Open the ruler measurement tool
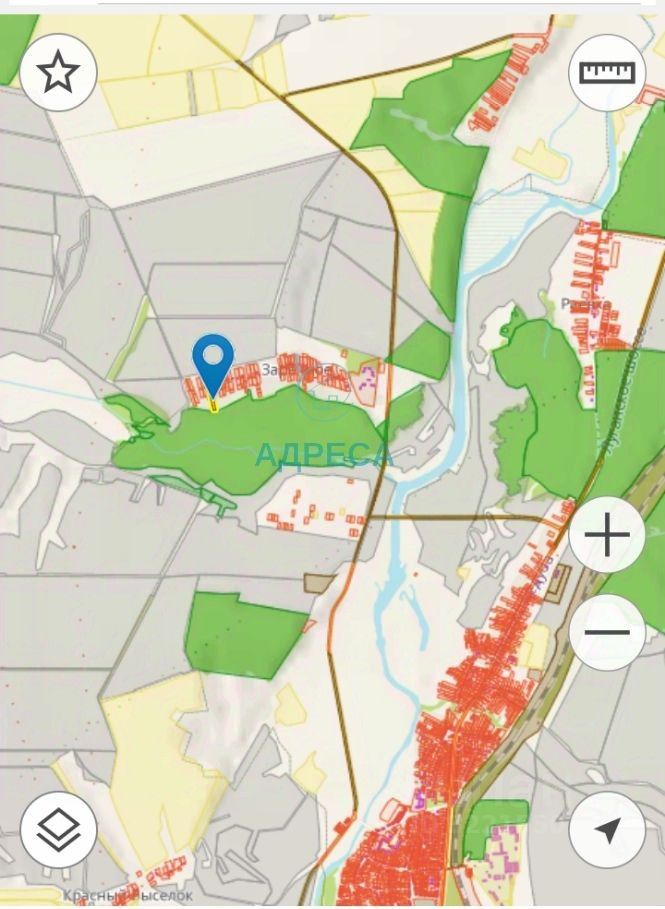Viewport: 665px width, 909px height. pos(607,73)
